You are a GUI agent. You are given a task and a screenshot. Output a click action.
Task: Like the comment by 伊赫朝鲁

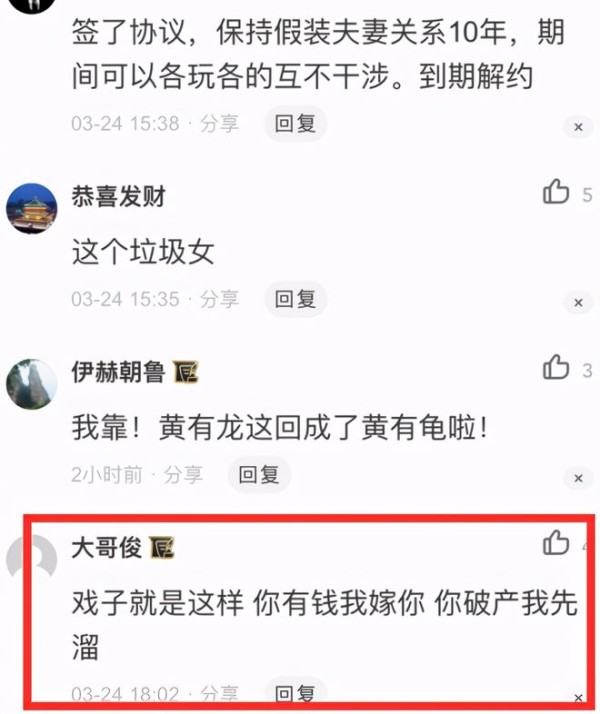click(556, 368)
